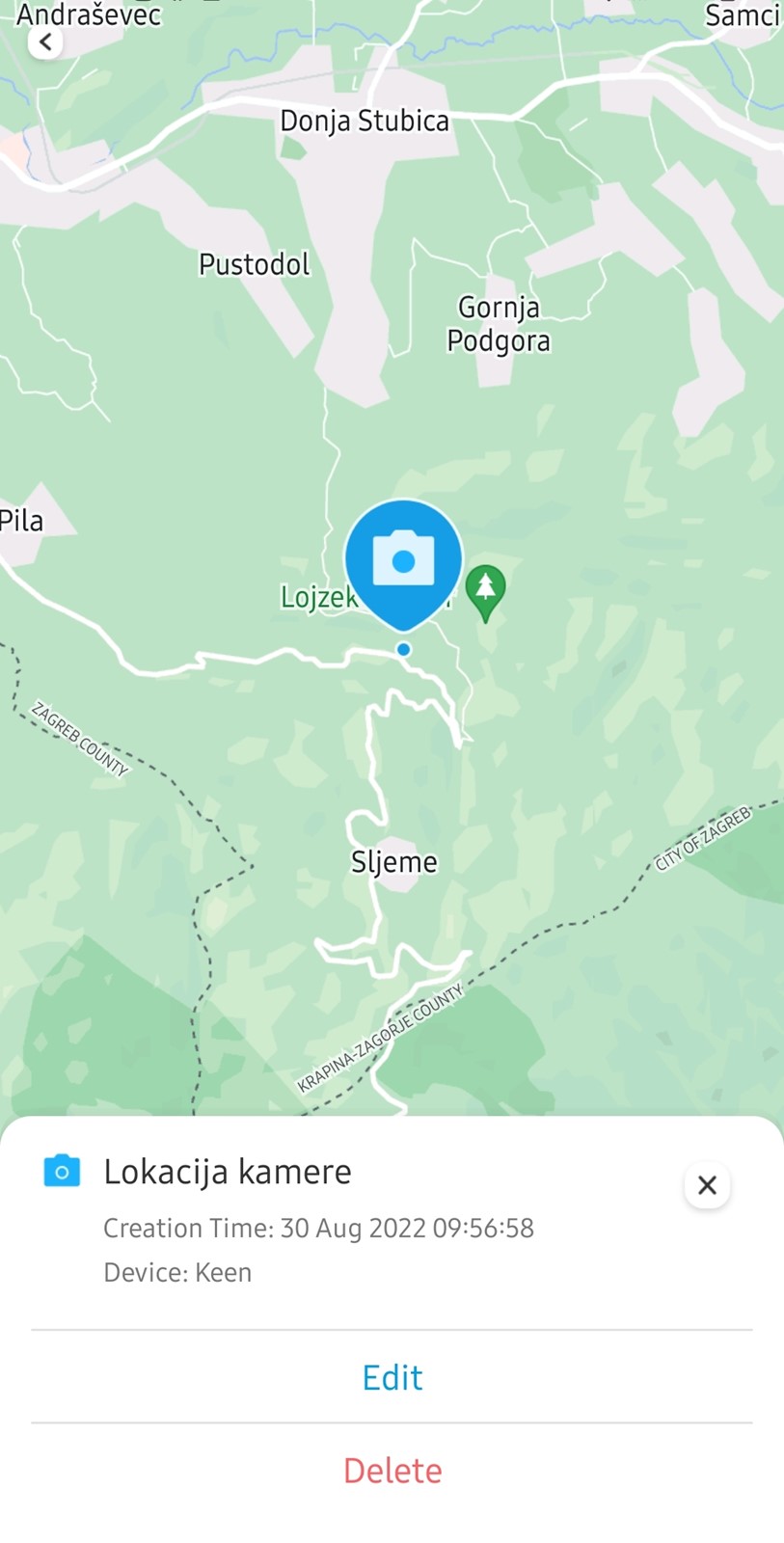Close the Lokacija kamere panel
784x1543 pixels.
point(707,1185)
